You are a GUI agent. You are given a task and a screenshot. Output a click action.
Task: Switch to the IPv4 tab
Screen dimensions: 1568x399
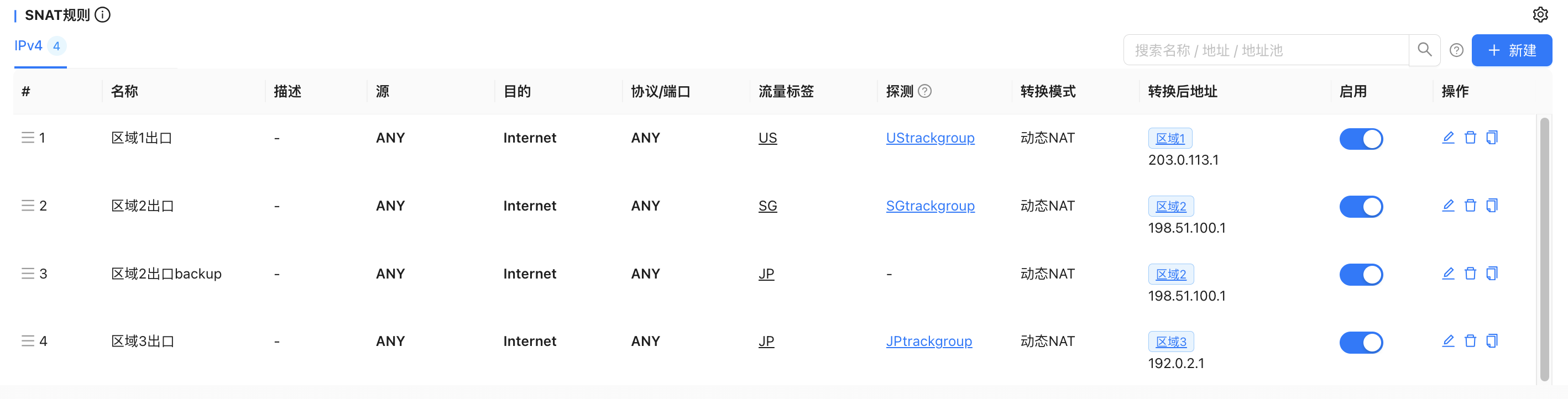click(29, 46)
